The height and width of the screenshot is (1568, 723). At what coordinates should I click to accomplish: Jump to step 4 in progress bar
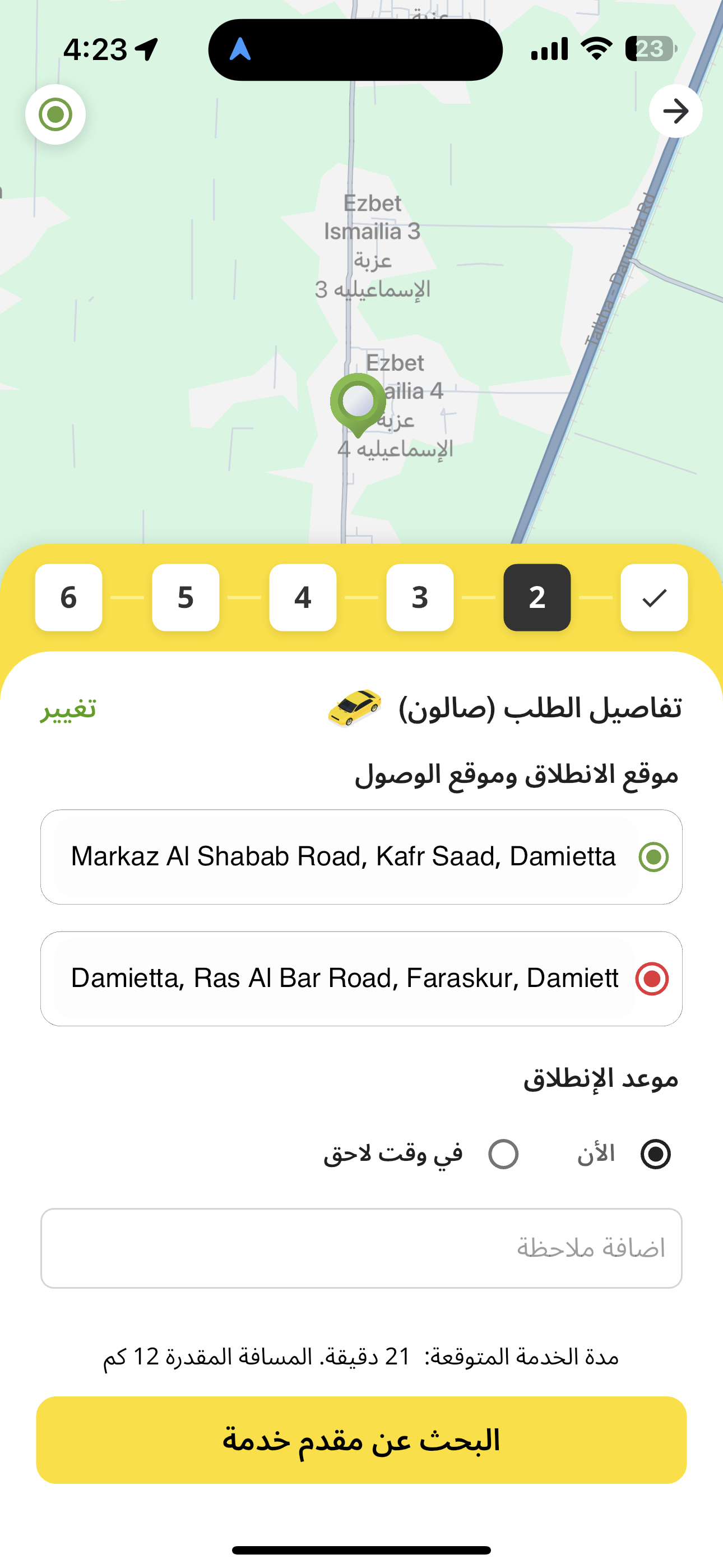pos(303,597)
